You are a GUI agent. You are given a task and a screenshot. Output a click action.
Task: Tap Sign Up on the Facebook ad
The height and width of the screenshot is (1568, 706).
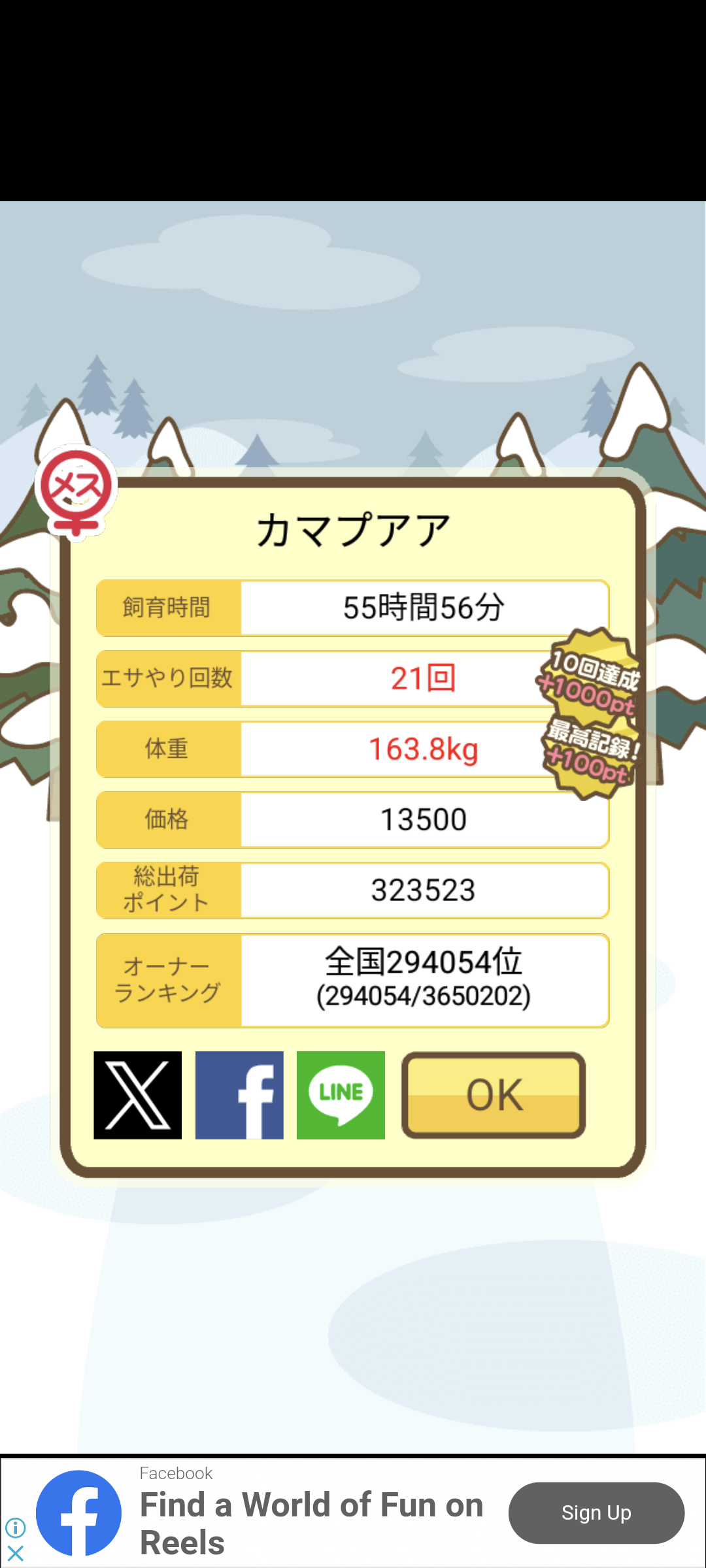point(596,1512)
